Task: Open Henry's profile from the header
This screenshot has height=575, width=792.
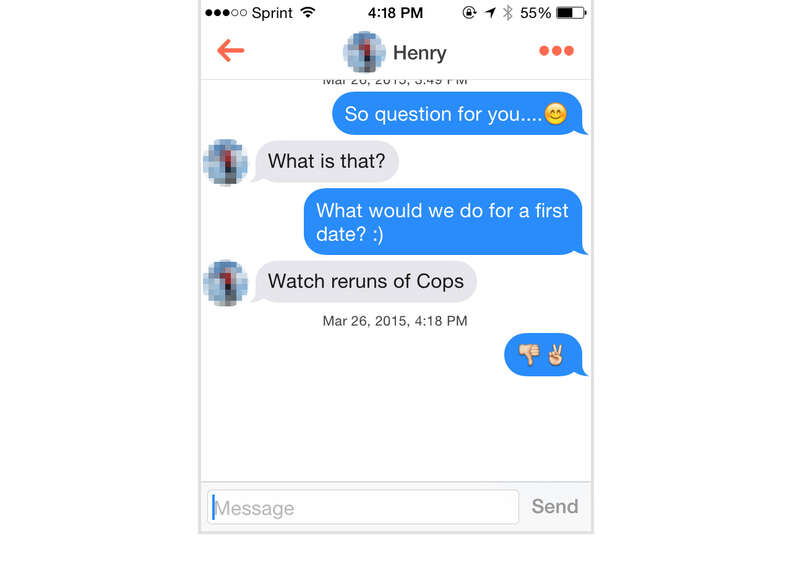Action: click(x=395, y=52)
